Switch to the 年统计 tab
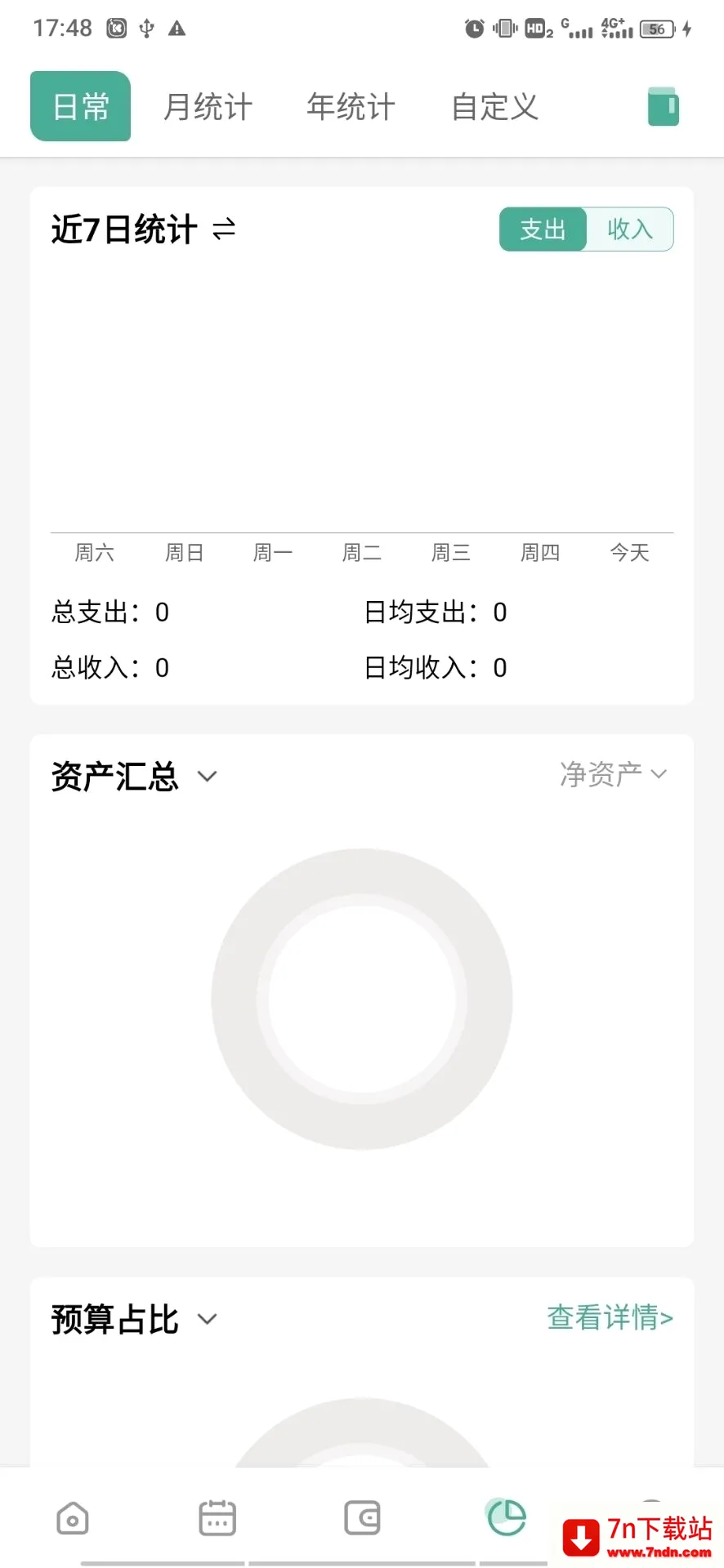 [x=351, y=107]
